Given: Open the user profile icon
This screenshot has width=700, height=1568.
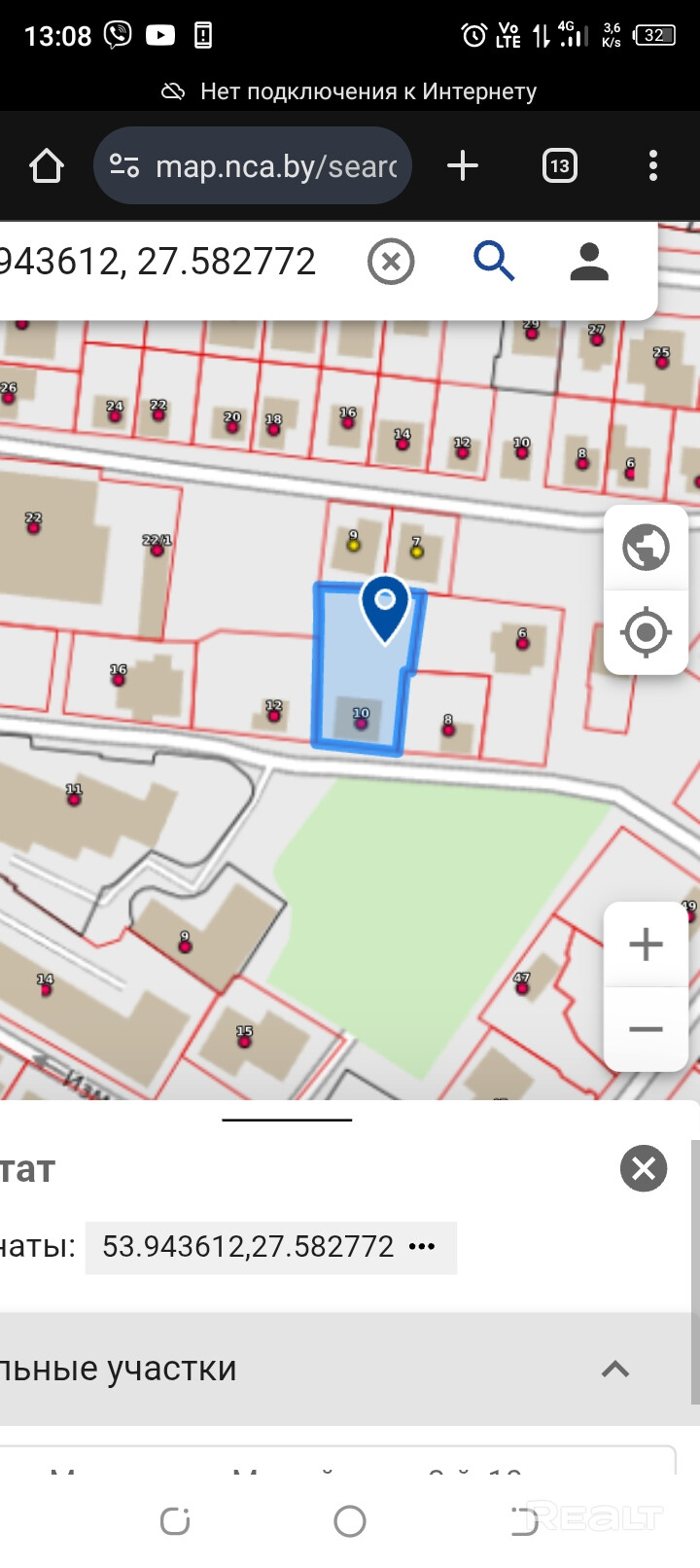Looking at the screenshot, I should pyautogui.click(x=588, y=262).
